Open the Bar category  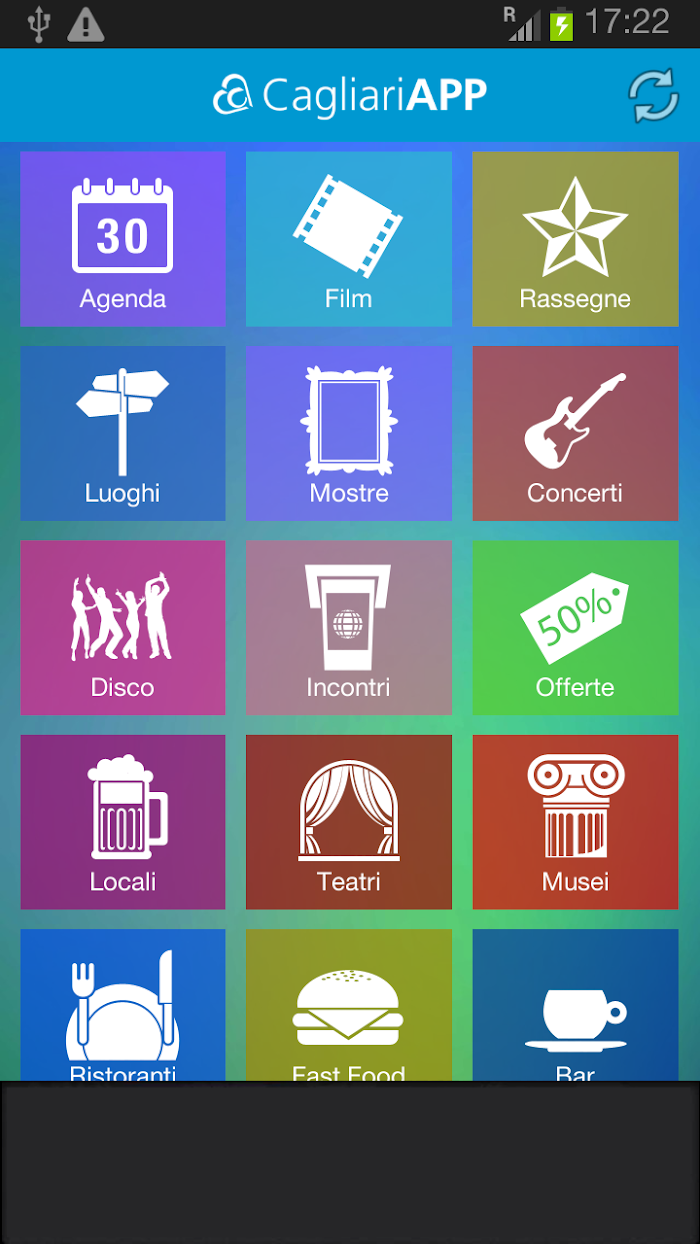click(x=575, y=1005)
